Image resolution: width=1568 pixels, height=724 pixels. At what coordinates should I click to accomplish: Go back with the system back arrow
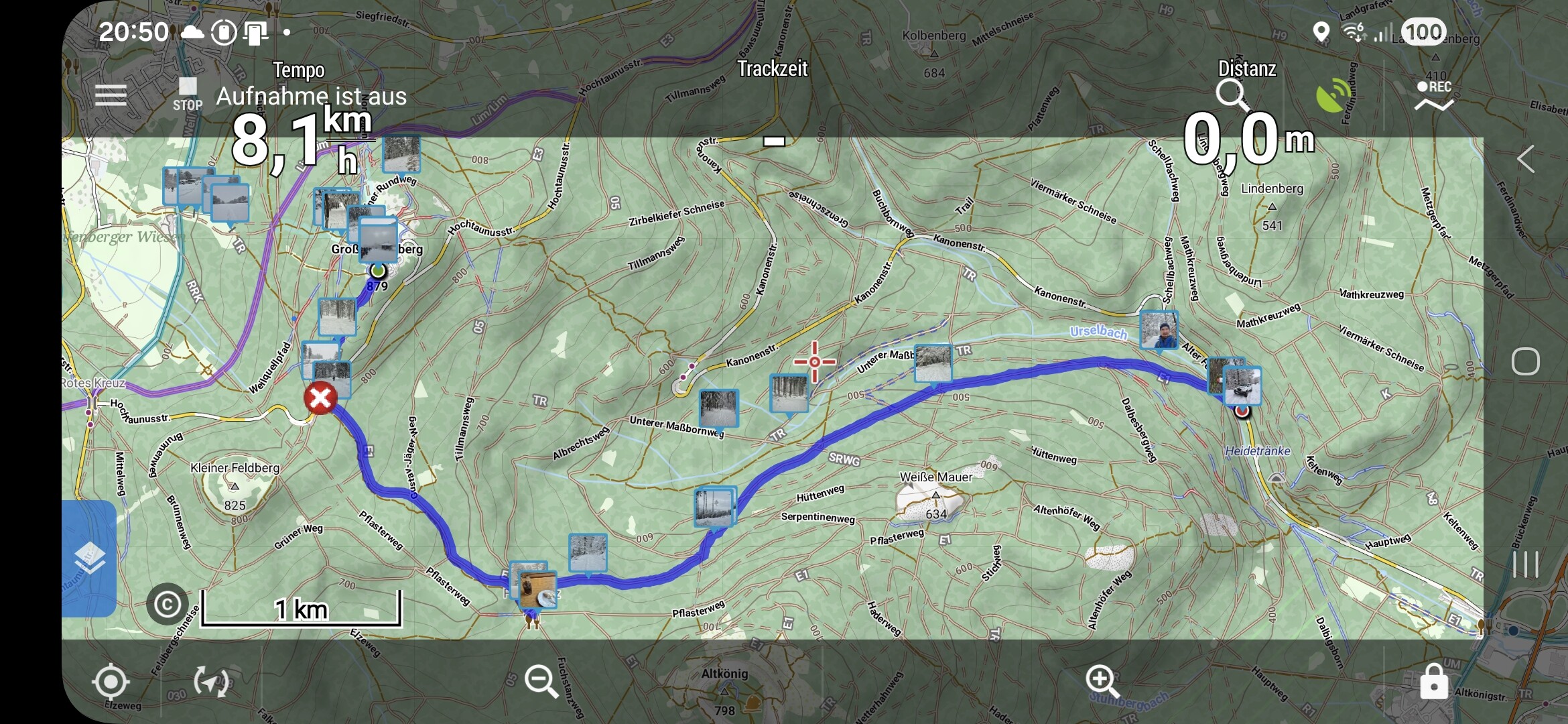click(x=1526, y=160)
